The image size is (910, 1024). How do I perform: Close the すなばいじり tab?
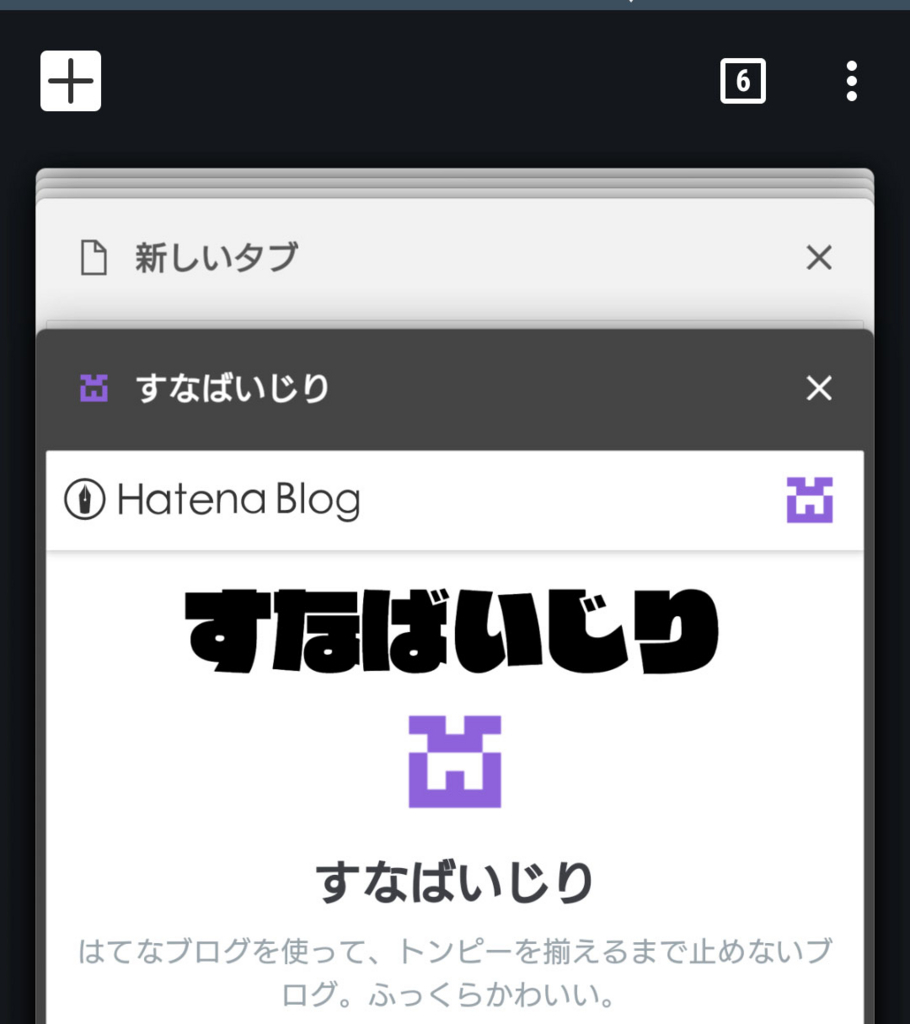(819, 388)
